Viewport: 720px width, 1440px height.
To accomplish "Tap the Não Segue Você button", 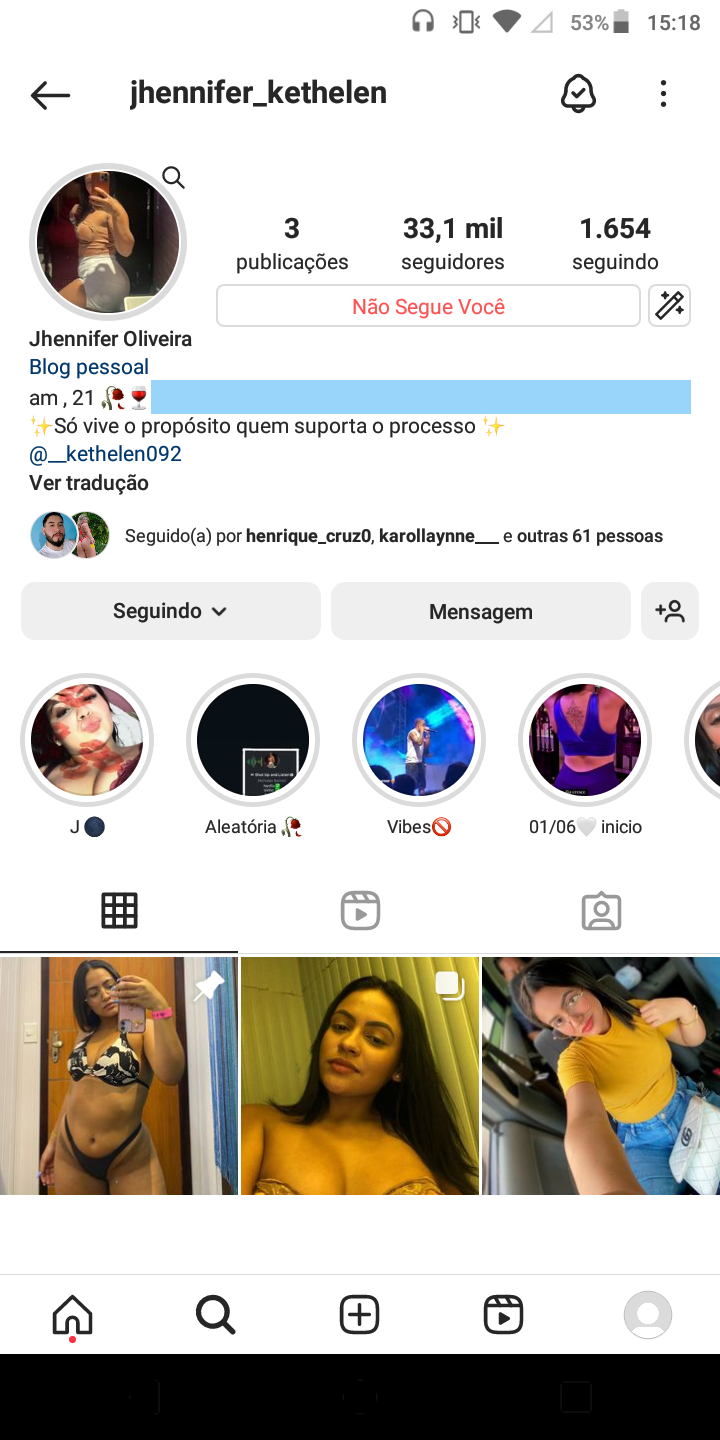I will [x=428, y=306].
